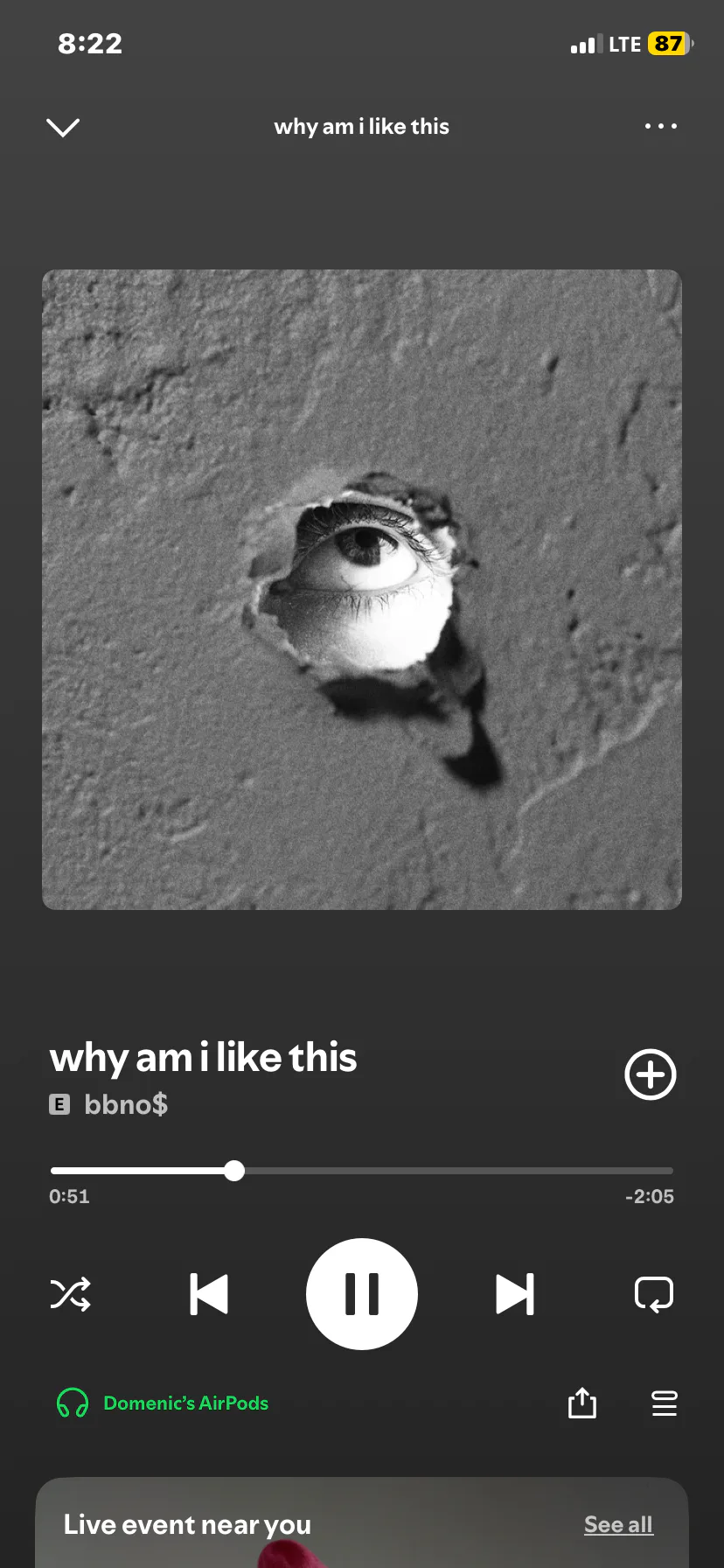Pause the current song

tap(361, 1294)
